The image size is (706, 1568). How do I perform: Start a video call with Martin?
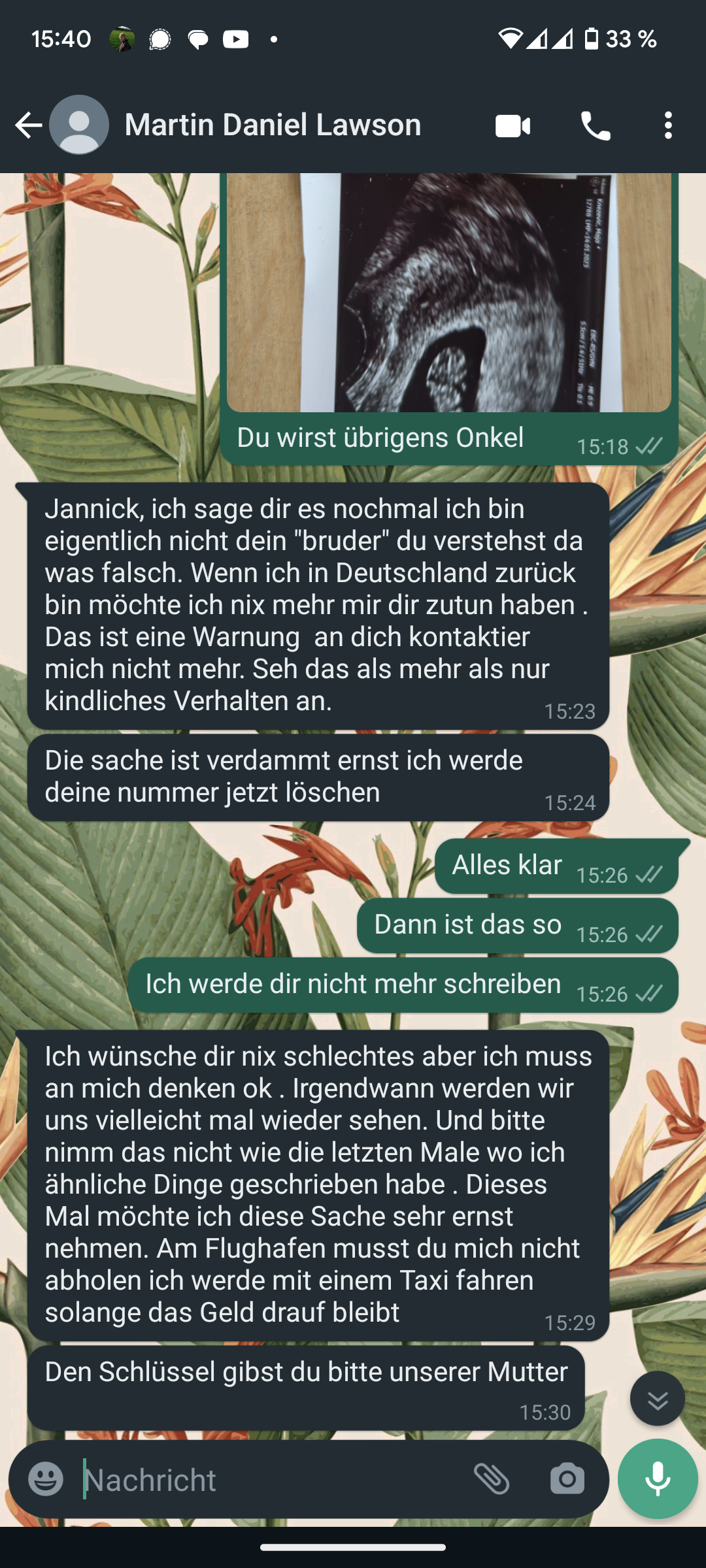513,125
